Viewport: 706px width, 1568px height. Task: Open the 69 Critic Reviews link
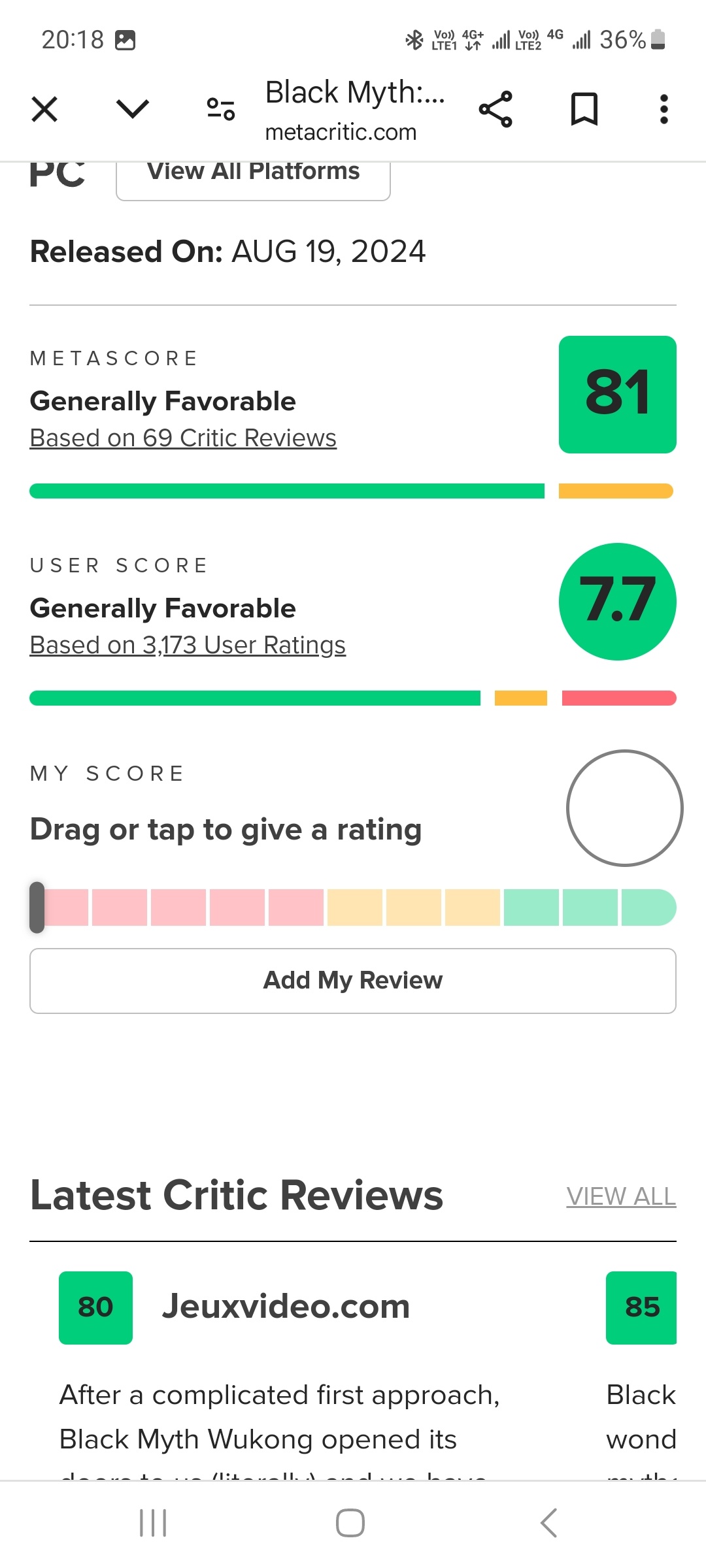183,438
